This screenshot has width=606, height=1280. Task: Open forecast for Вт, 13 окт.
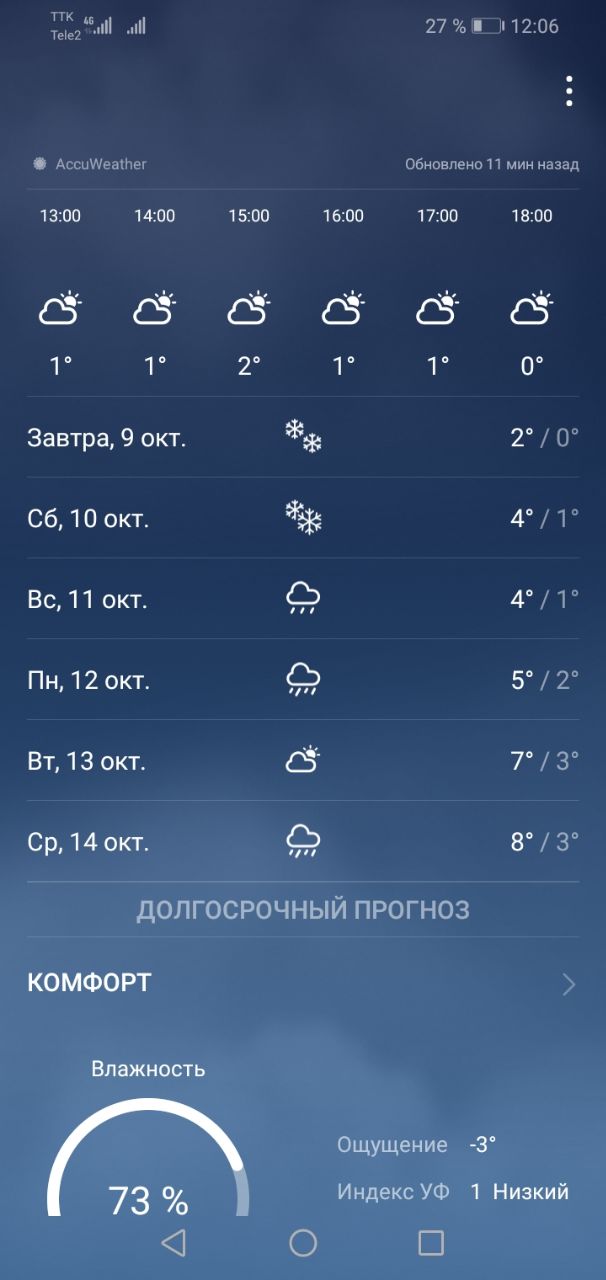pyautogui.click(x=303, y=761)
